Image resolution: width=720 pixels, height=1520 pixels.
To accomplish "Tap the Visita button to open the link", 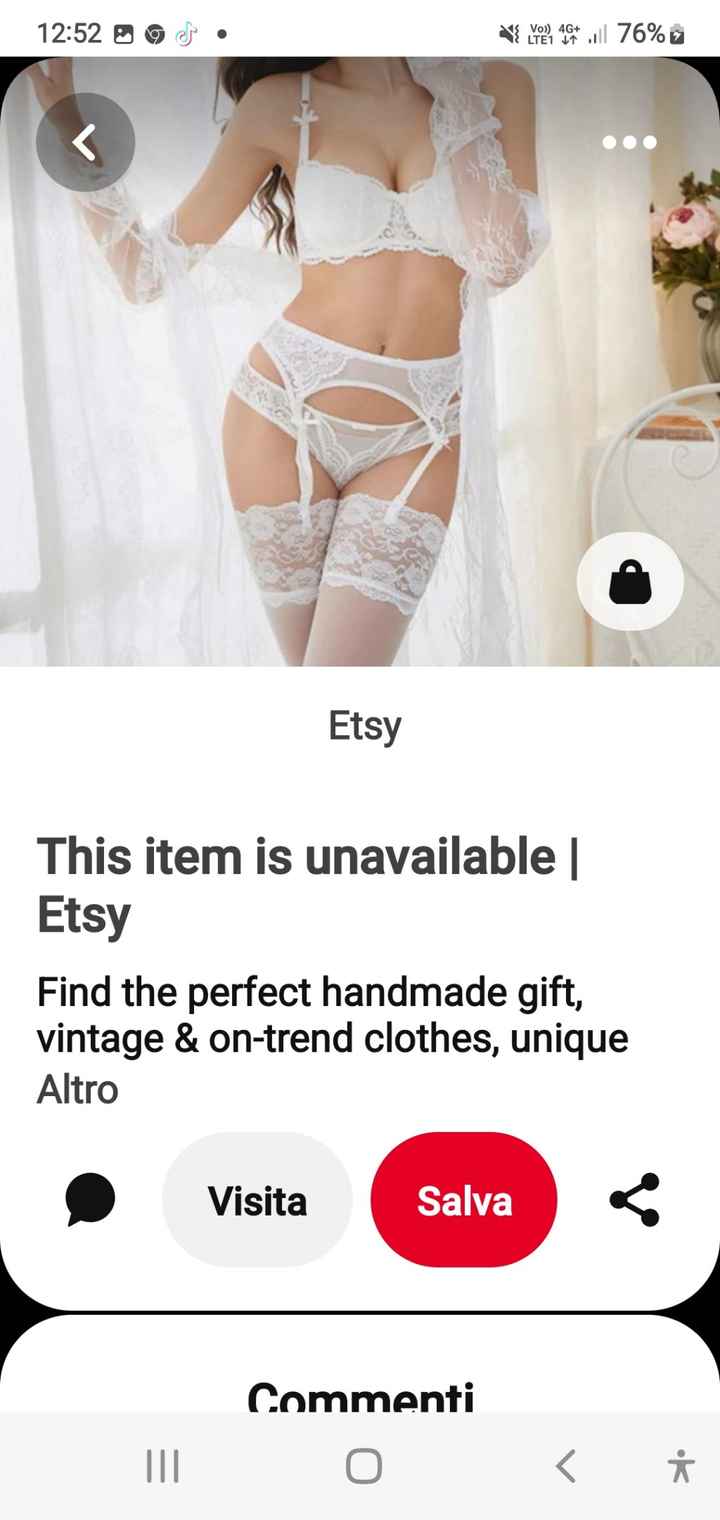I will click(257, 1199).
